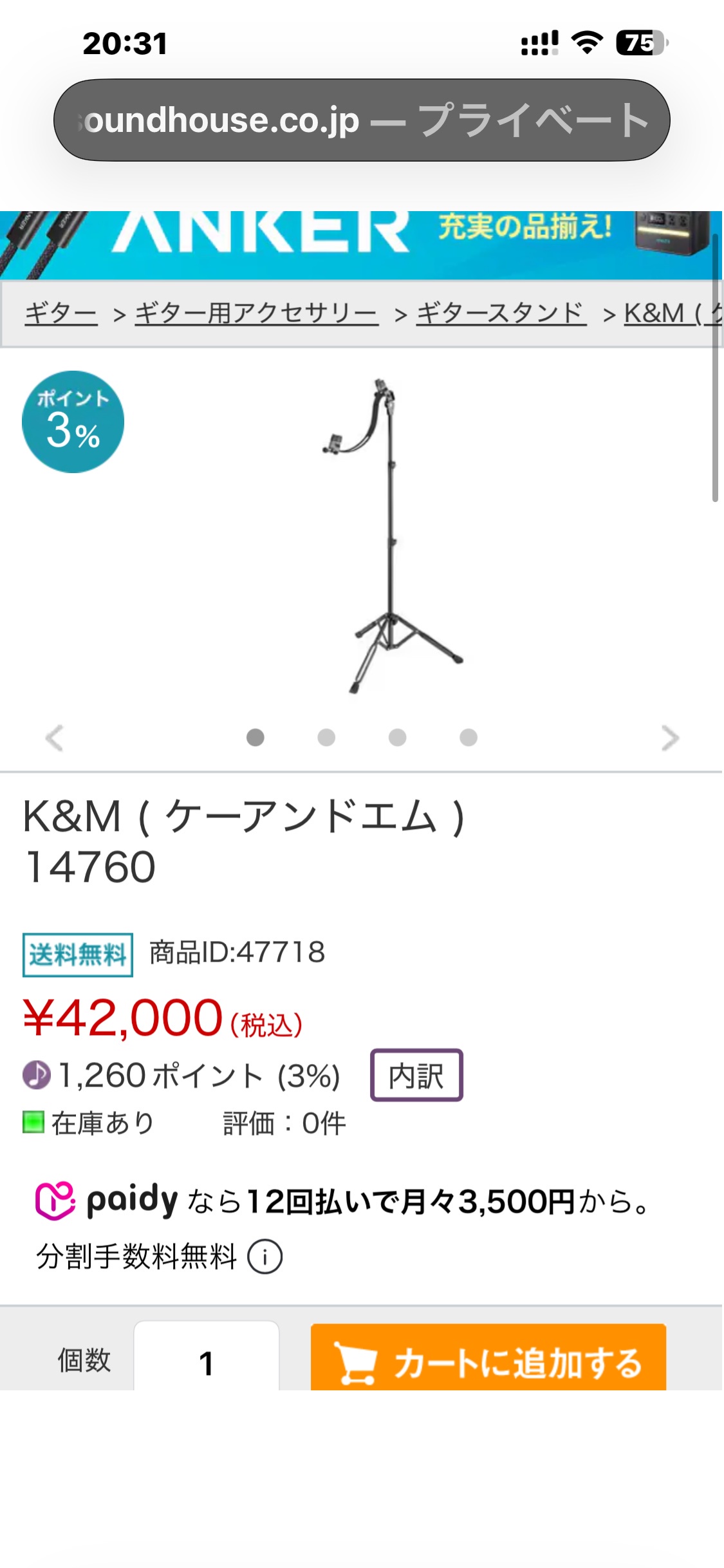
Task: Open the K&M breadcrumb link
Action: 673,313
